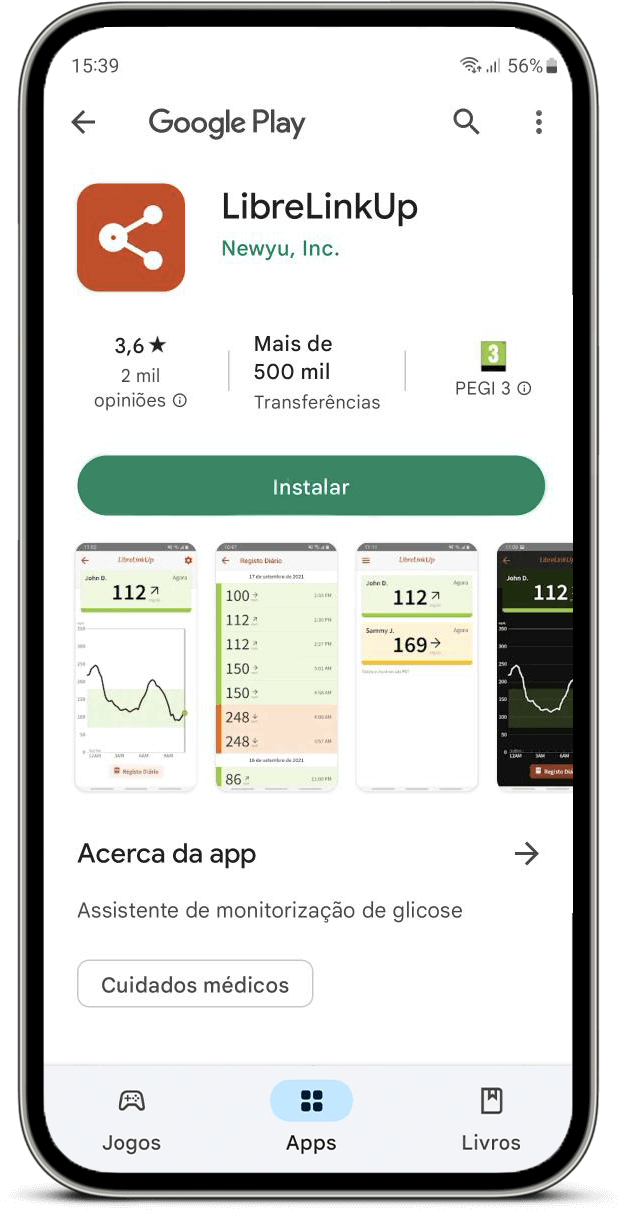Expand the Acerca da app section
Image resolution: width=622 pixels, height=1212 pixels.
[x=526, y=854]
